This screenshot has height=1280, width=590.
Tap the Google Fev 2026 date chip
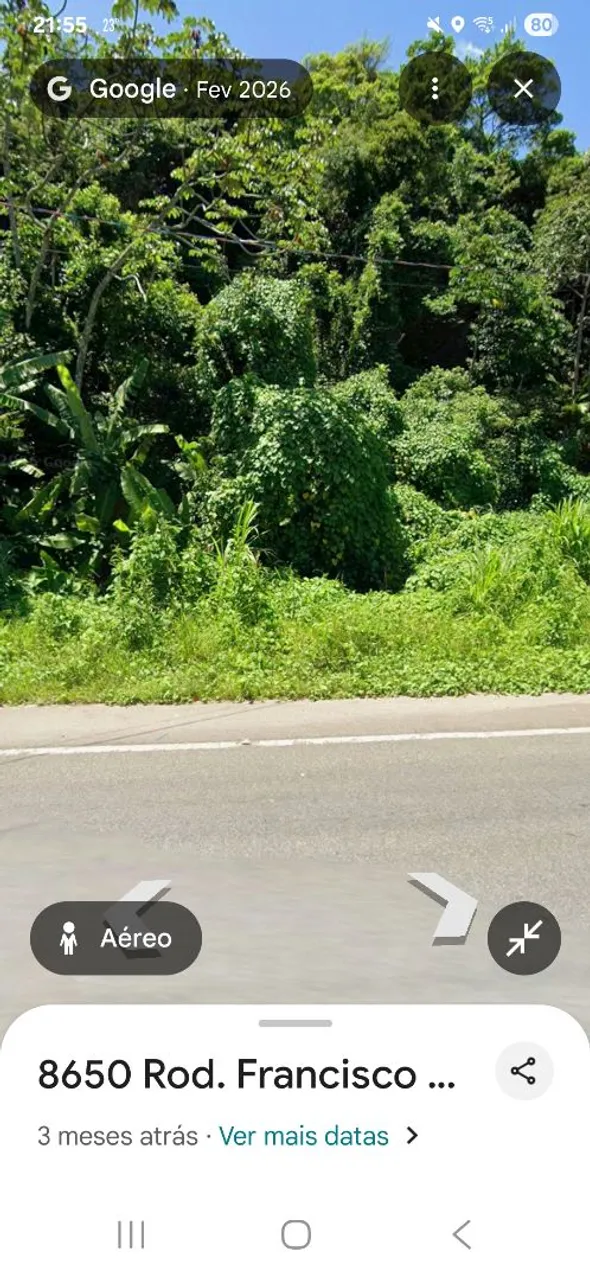point(170,89)
